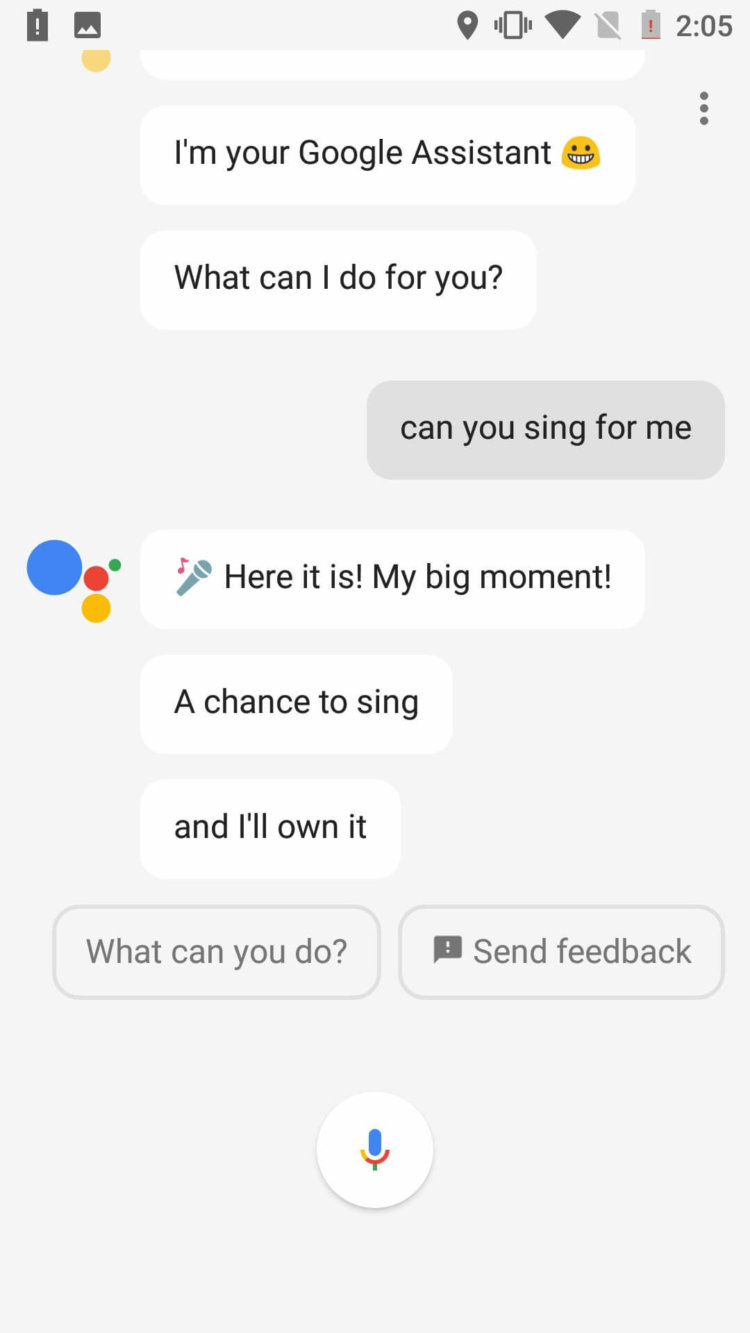Viewport: 750px width, 1333px height.
Task: Select the feedback icon inside Send feedback chip
Action: (x=448, y=951)
